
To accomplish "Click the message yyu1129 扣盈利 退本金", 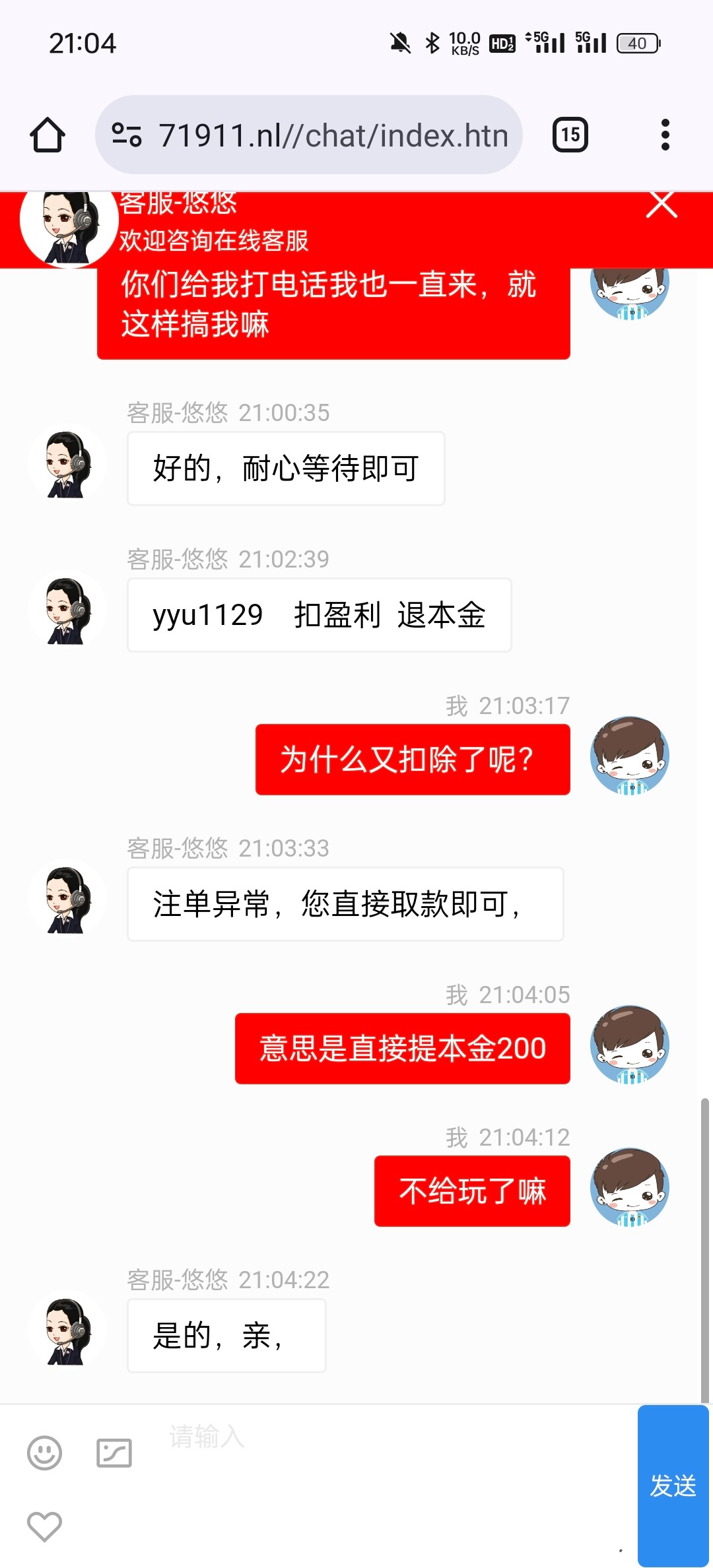I will (318, 615).
